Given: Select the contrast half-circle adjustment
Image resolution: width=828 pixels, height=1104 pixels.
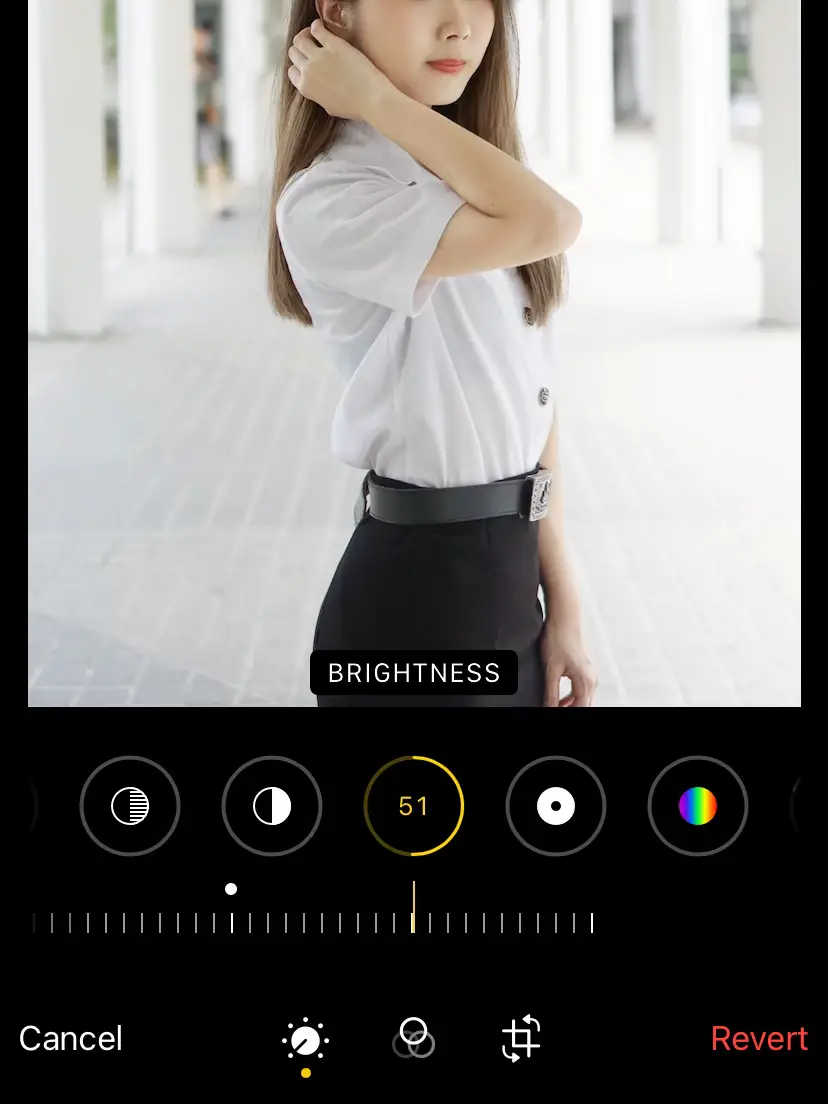Looking at the screenshot, I should pyautogui.click(x=272, y=806).
